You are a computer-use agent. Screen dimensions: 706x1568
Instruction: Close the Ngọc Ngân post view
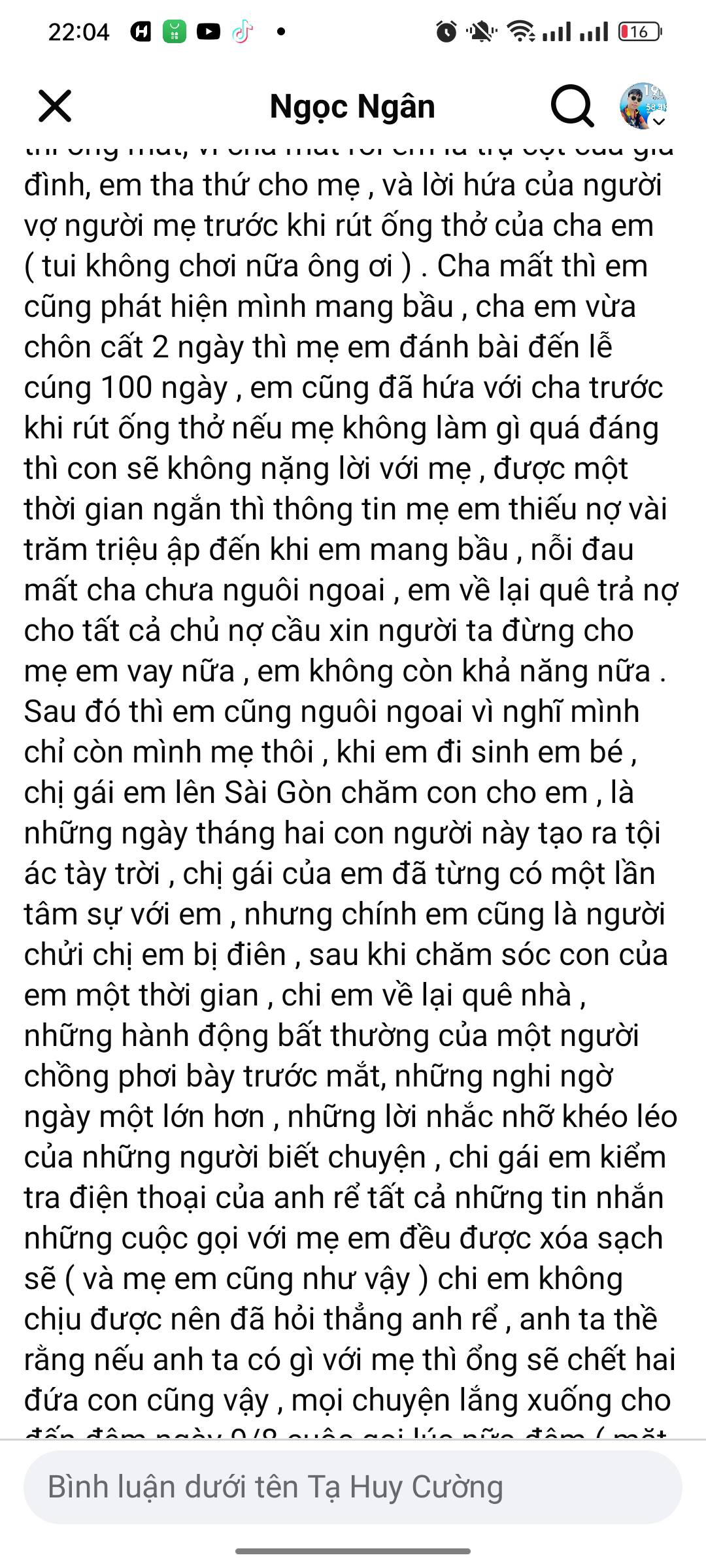[x=55, y=106]
